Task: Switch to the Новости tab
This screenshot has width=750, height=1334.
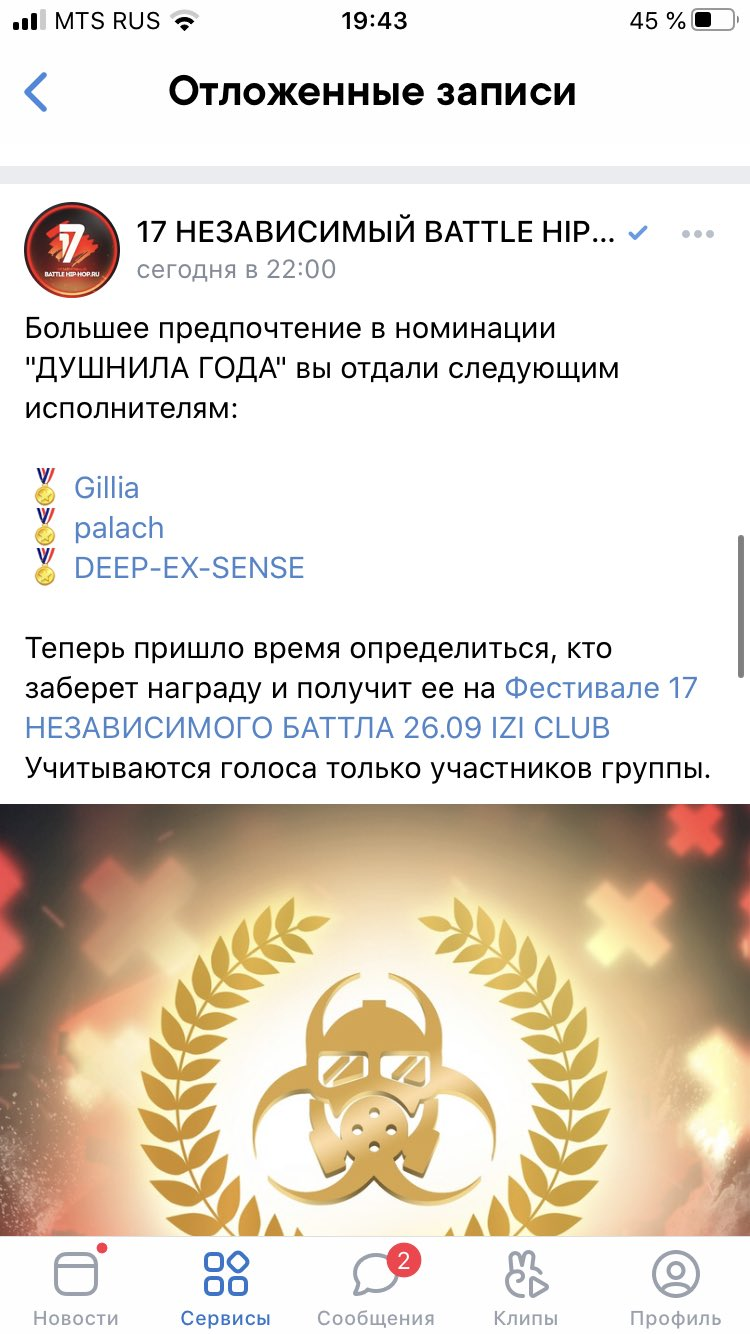Action: [x=76, y=1288]
